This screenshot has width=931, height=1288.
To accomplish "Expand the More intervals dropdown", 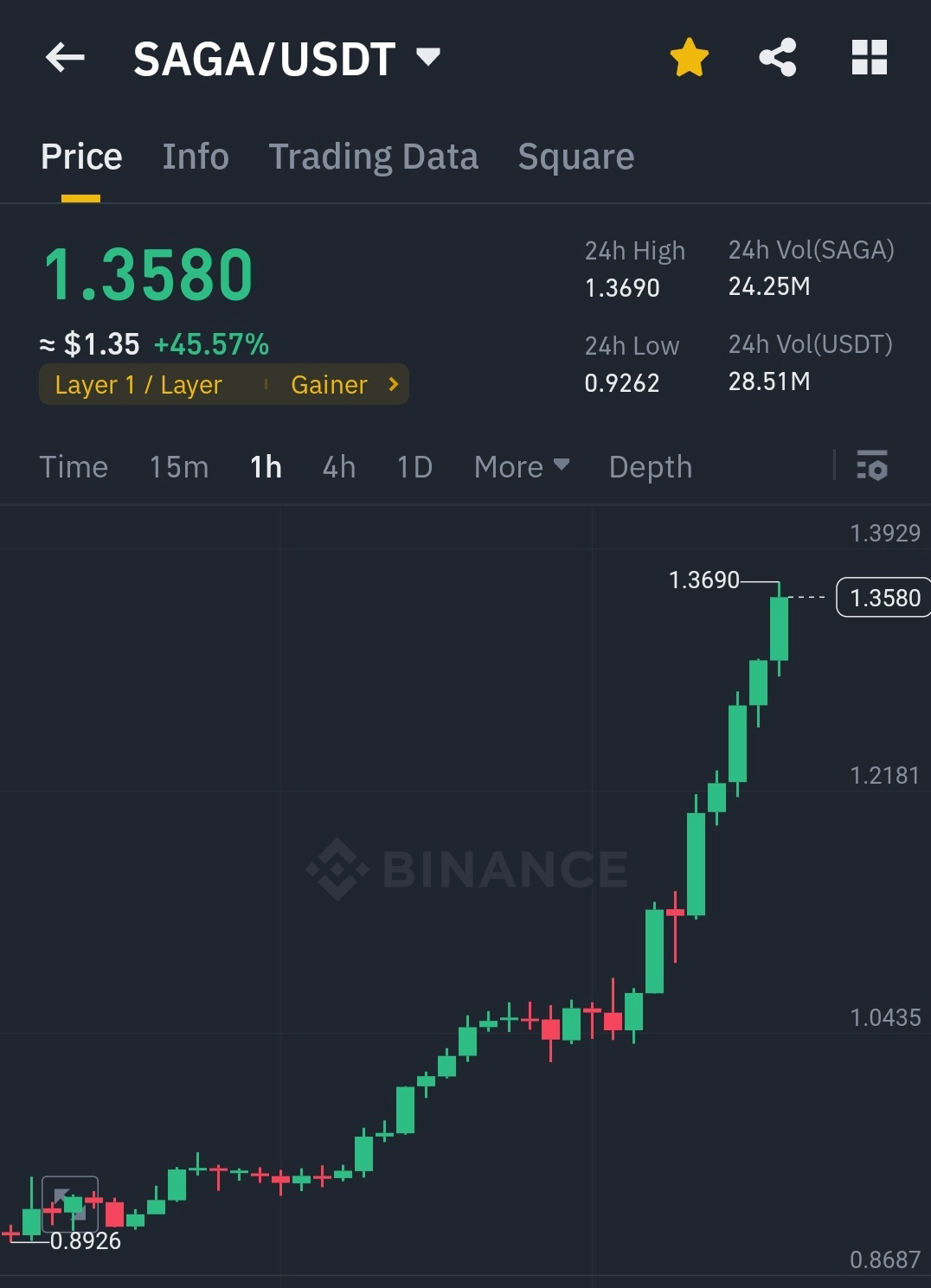I will [521, 467].
